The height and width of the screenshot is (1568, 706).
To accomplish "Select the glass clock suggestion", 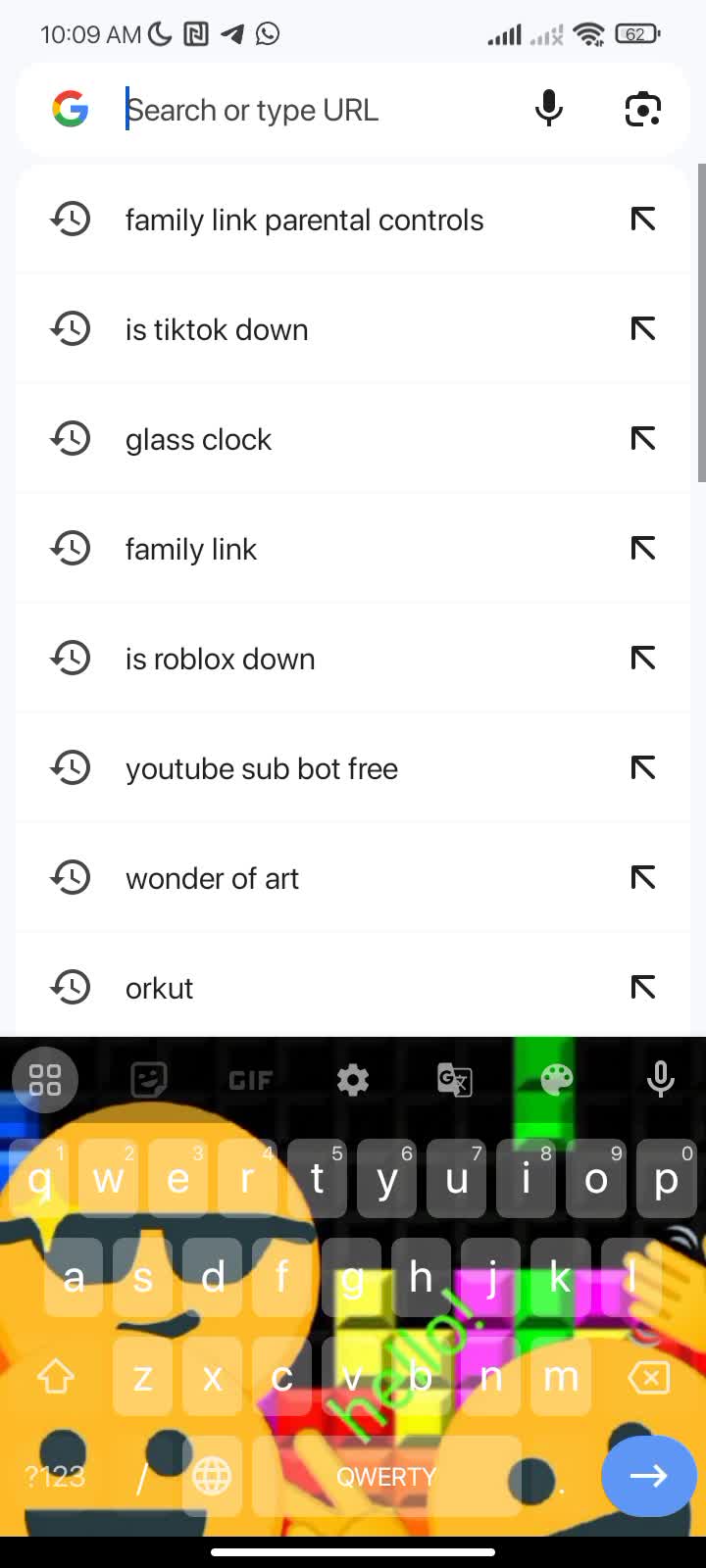I will pos(198,440).
